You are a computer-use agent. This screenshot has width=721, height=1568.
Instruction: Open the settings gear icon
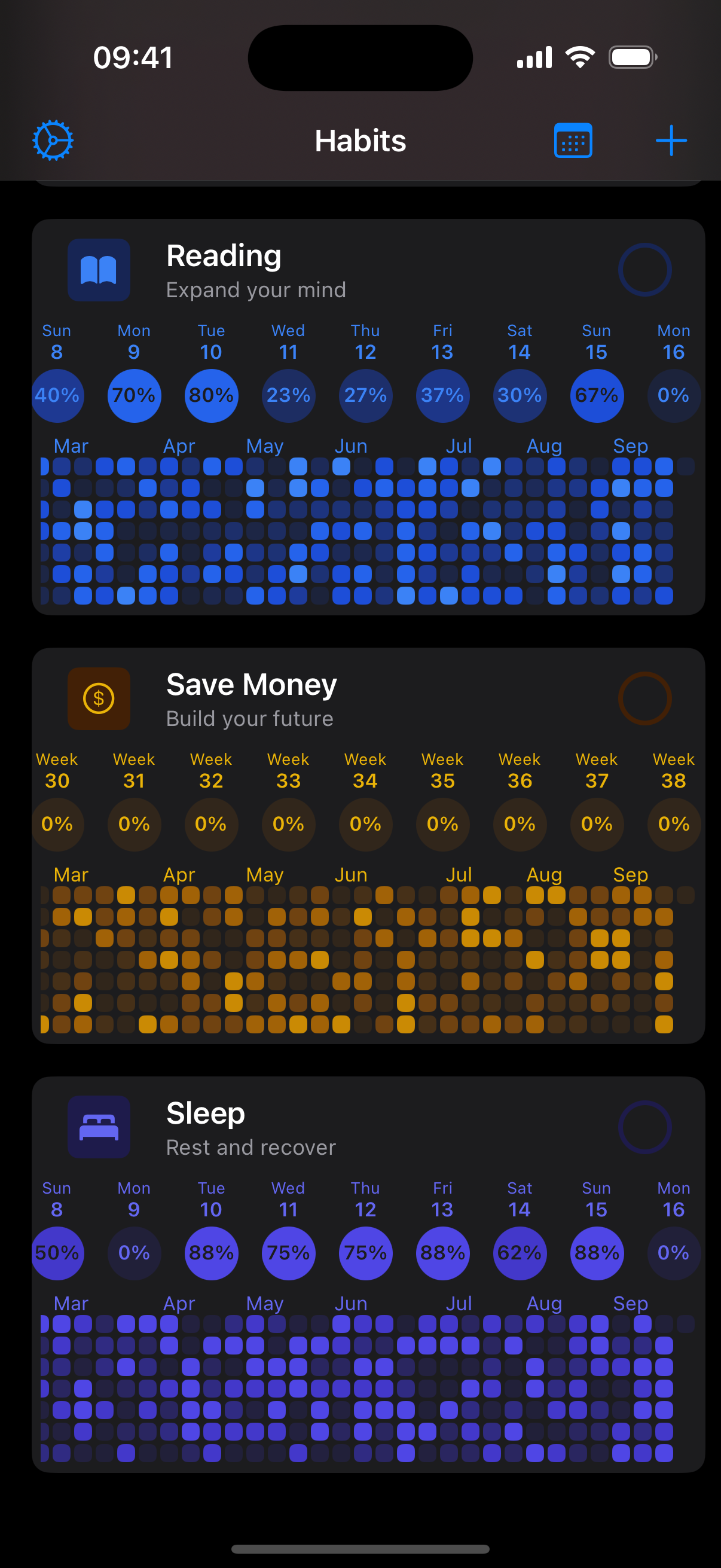54,140
